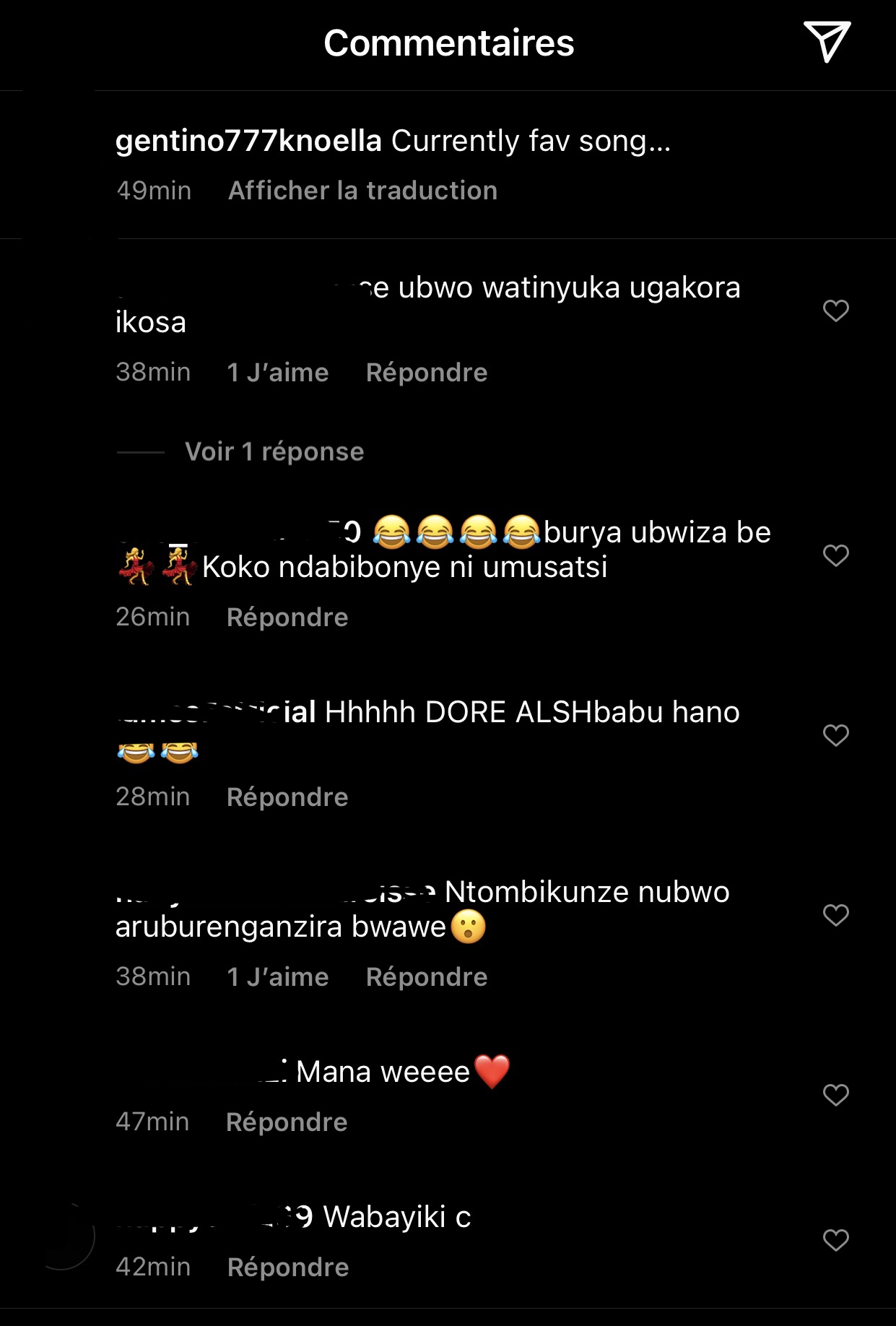The image size is (896, 1326).
Task: View likes on the 'Ntombikunze nubwo' comment
Action: click(x=277, y=977)
